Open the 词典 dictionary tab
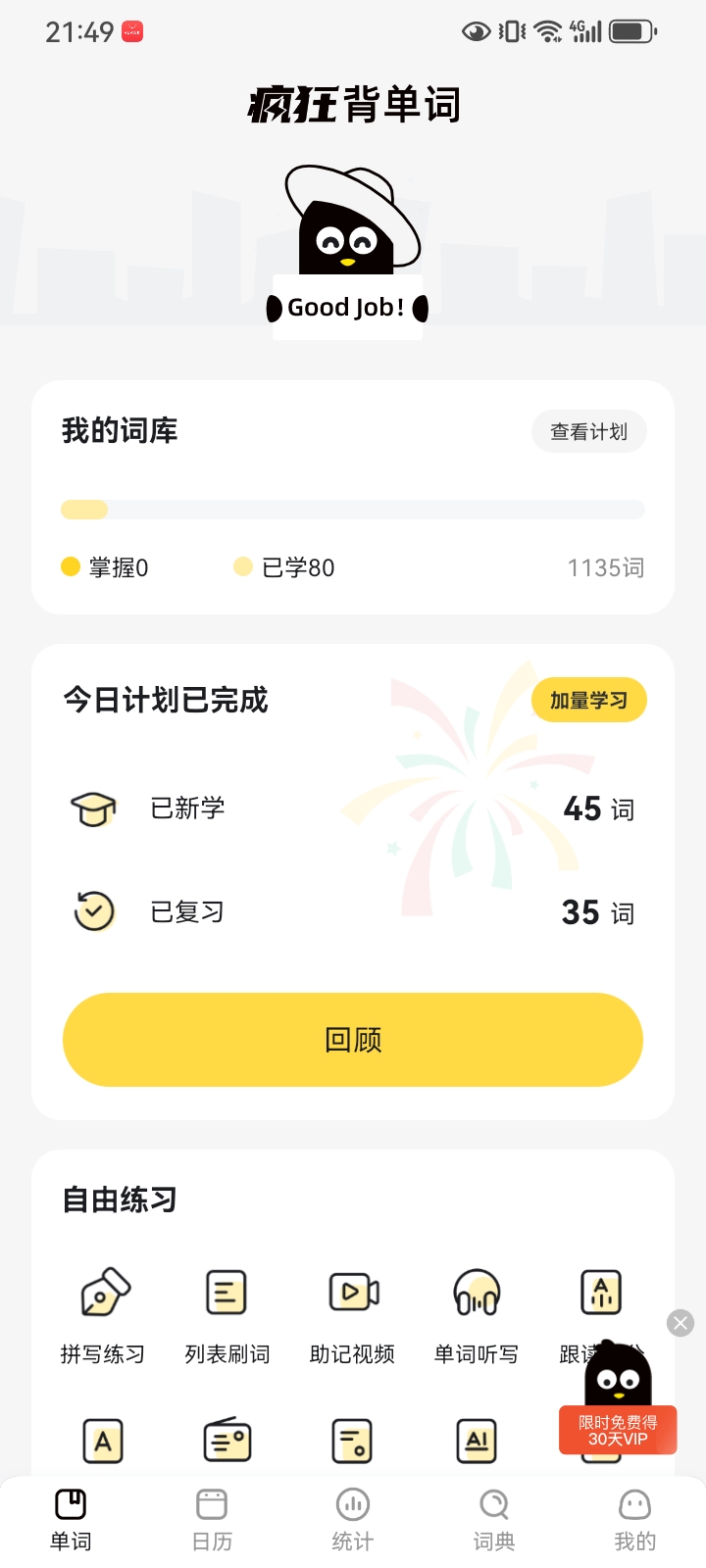 click(494, 1519)
